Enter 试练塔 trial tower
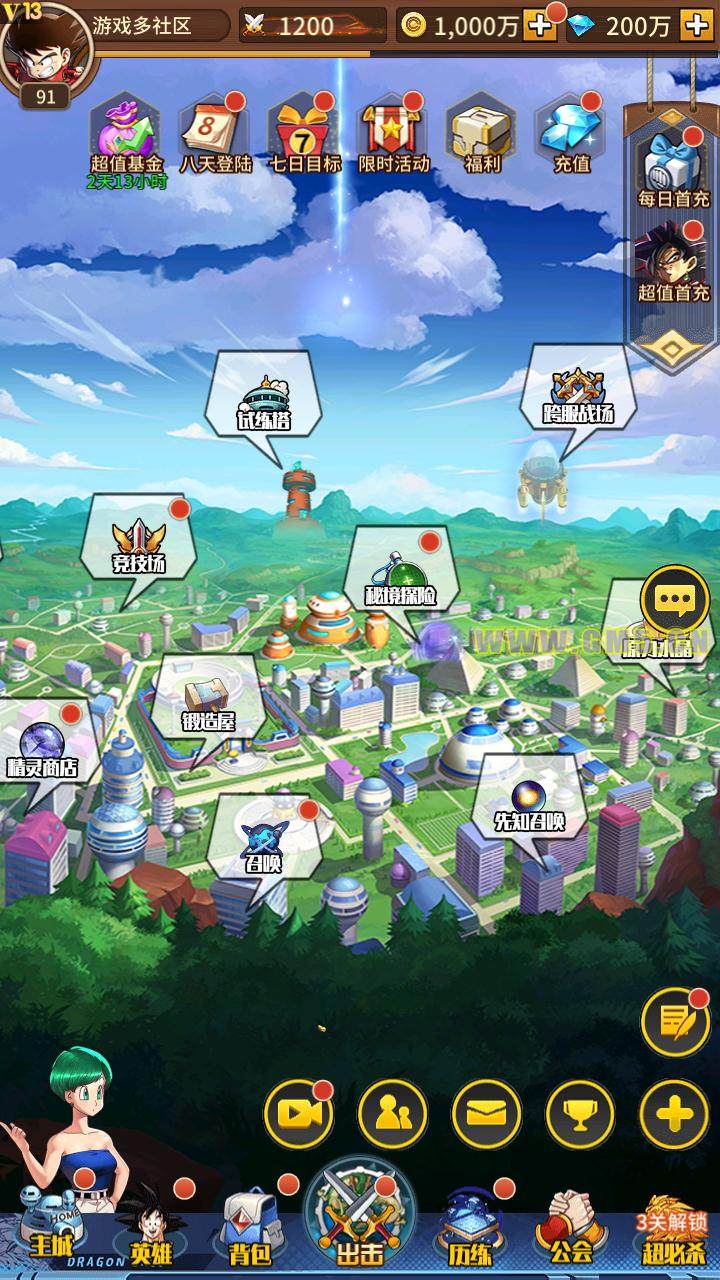720x1280 pixels. pyautogui.click(x=264, y=402)
